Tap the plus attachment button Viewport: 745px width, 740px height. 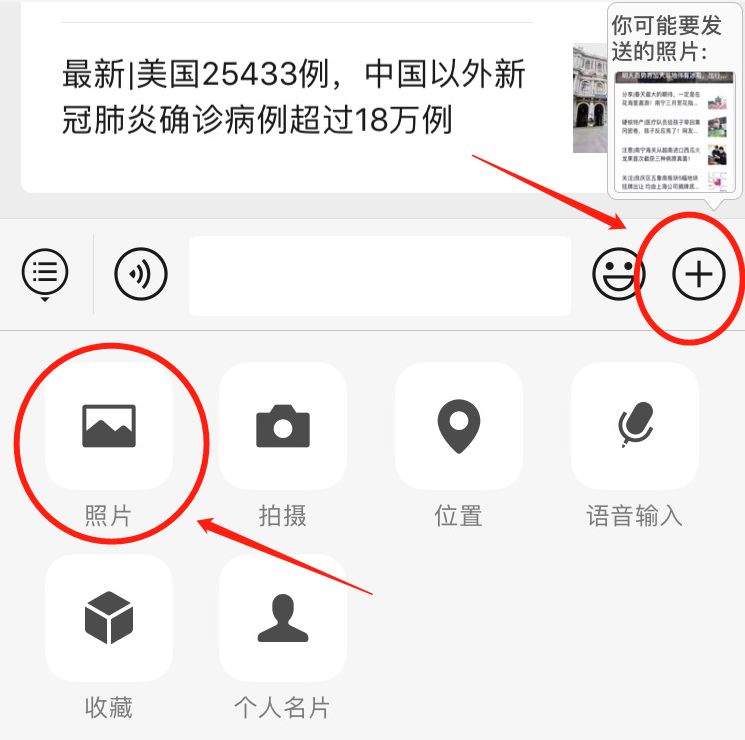click(x=698, y=273)
